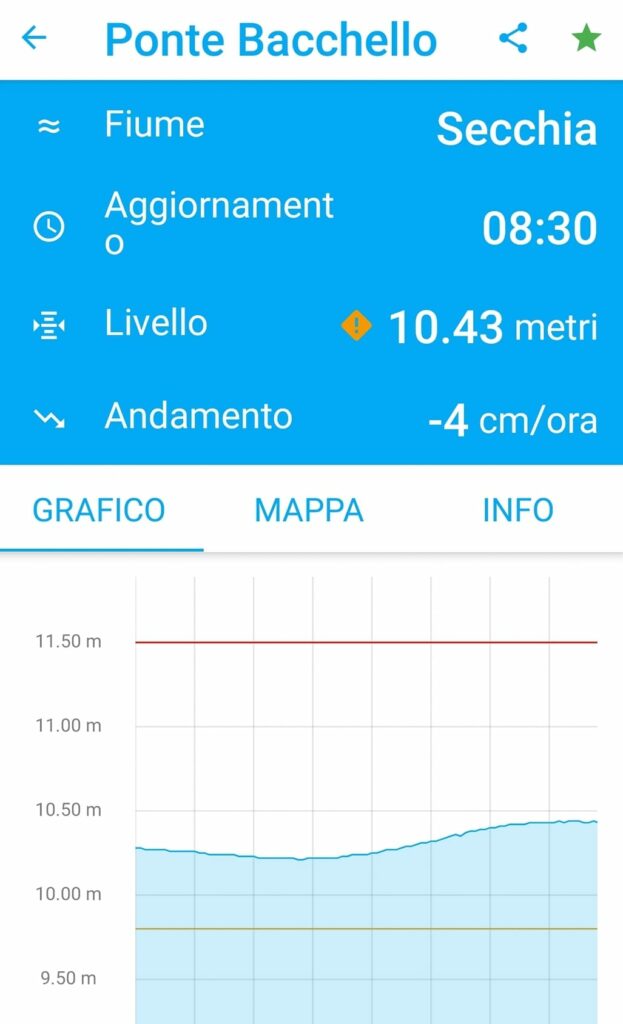Go back using the arrow
Image resolution: width=623 pixels, height=1024 pixels.
34,38
